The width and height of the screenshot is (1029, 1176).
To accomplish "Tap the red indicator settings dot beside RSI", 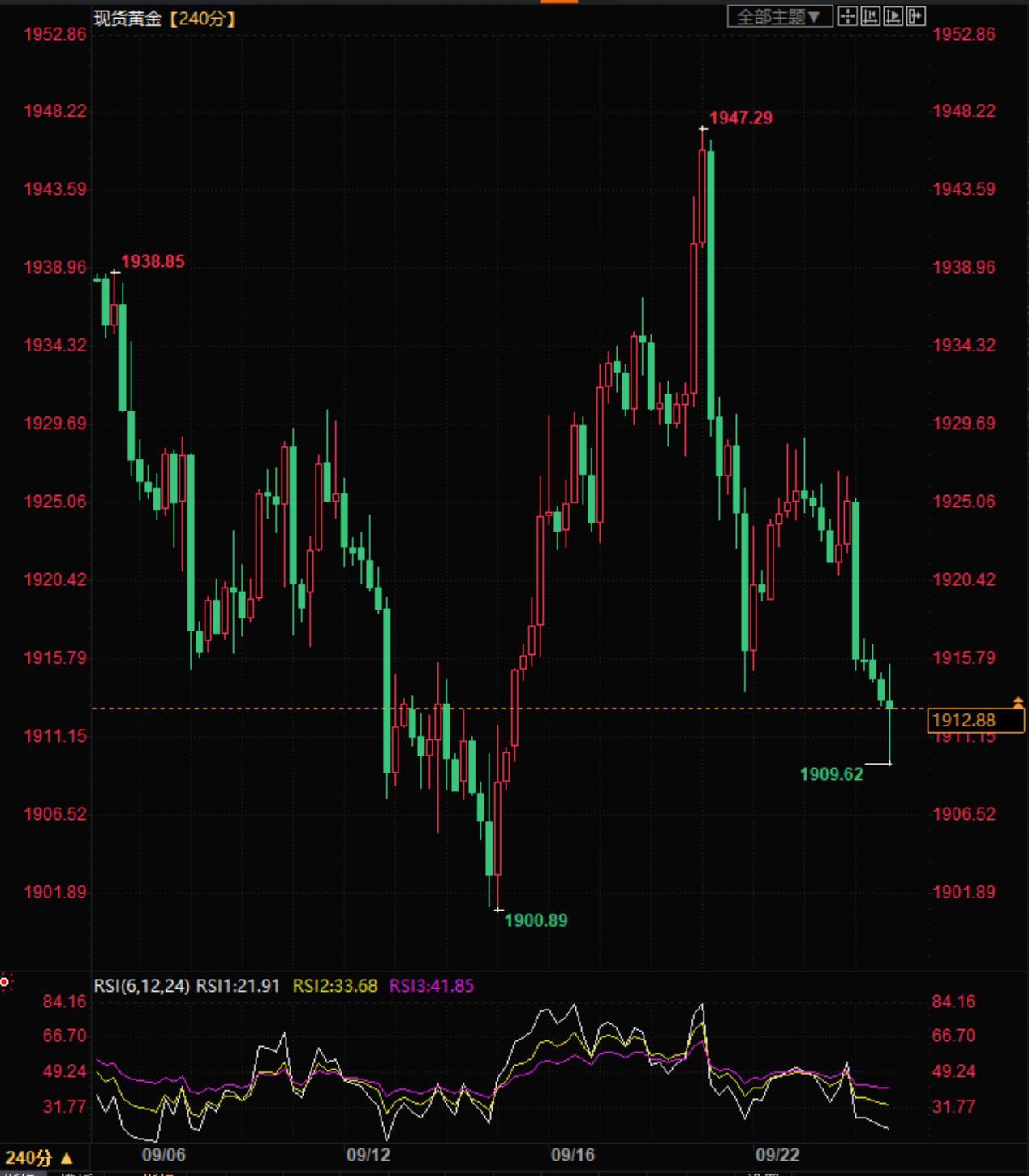I will click(5, 983).
